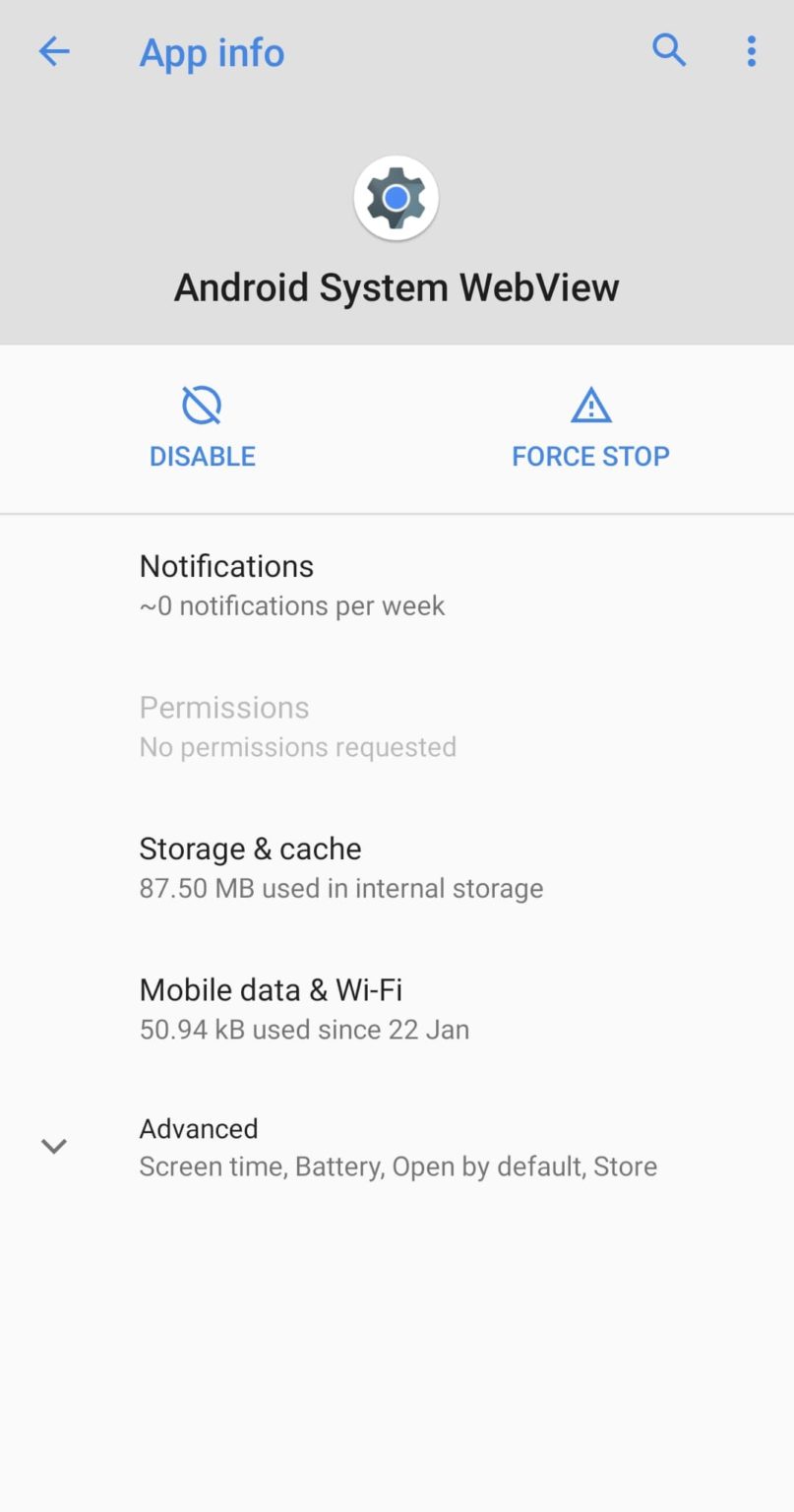This screenshot has width=794, height=1512.
Task: Force stop Android System WebView
Action: (589, 456)
